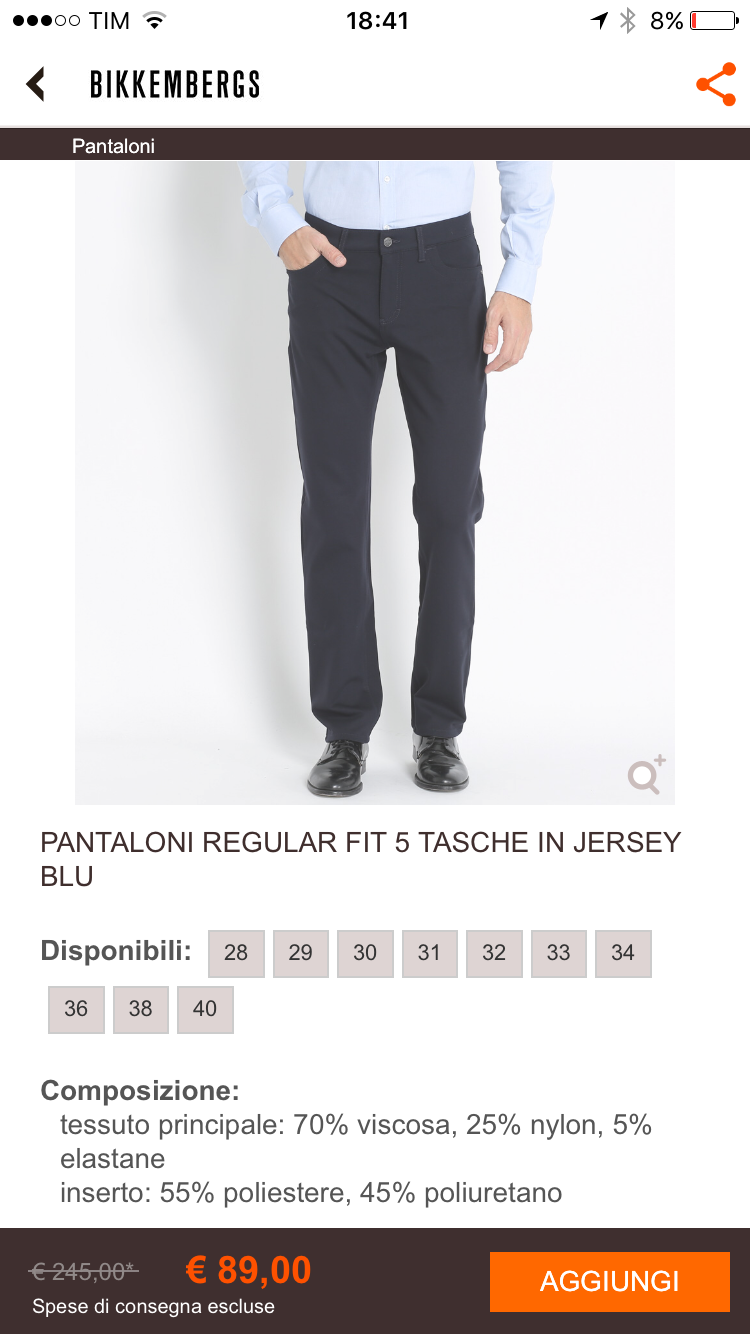Screen dimensions: 750x1334
Task: Pick size 34
Action: point(623,953)
